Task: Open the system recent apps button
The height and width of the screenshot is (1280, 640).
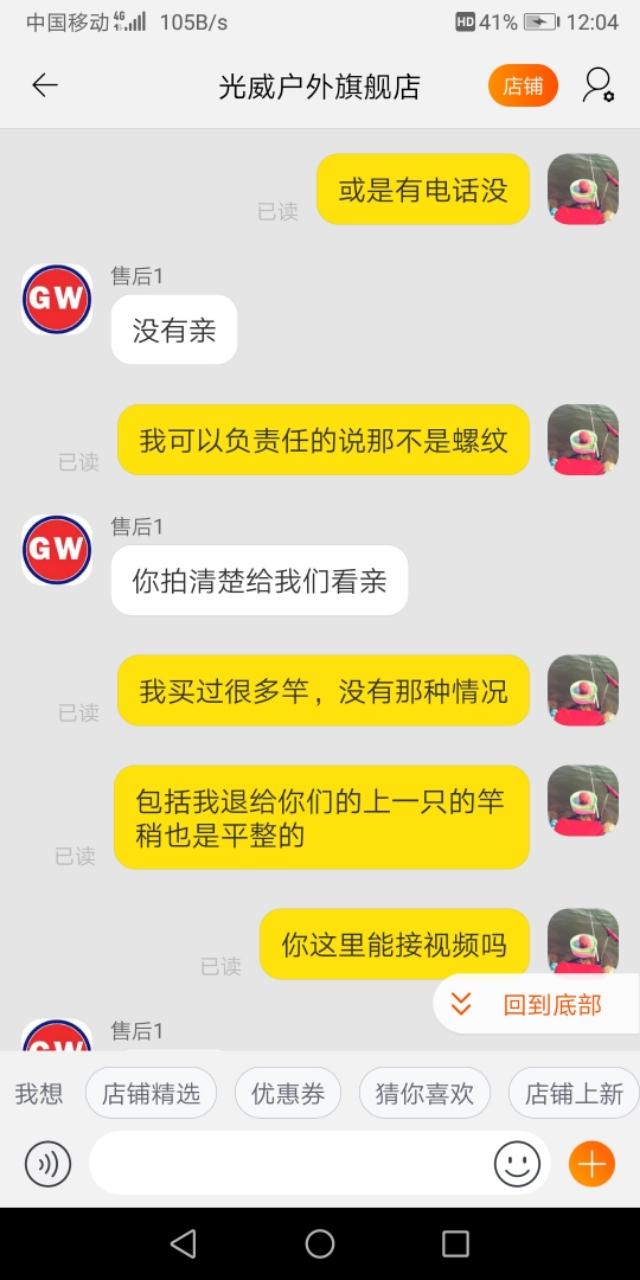Action: (x=455, y=1243)
